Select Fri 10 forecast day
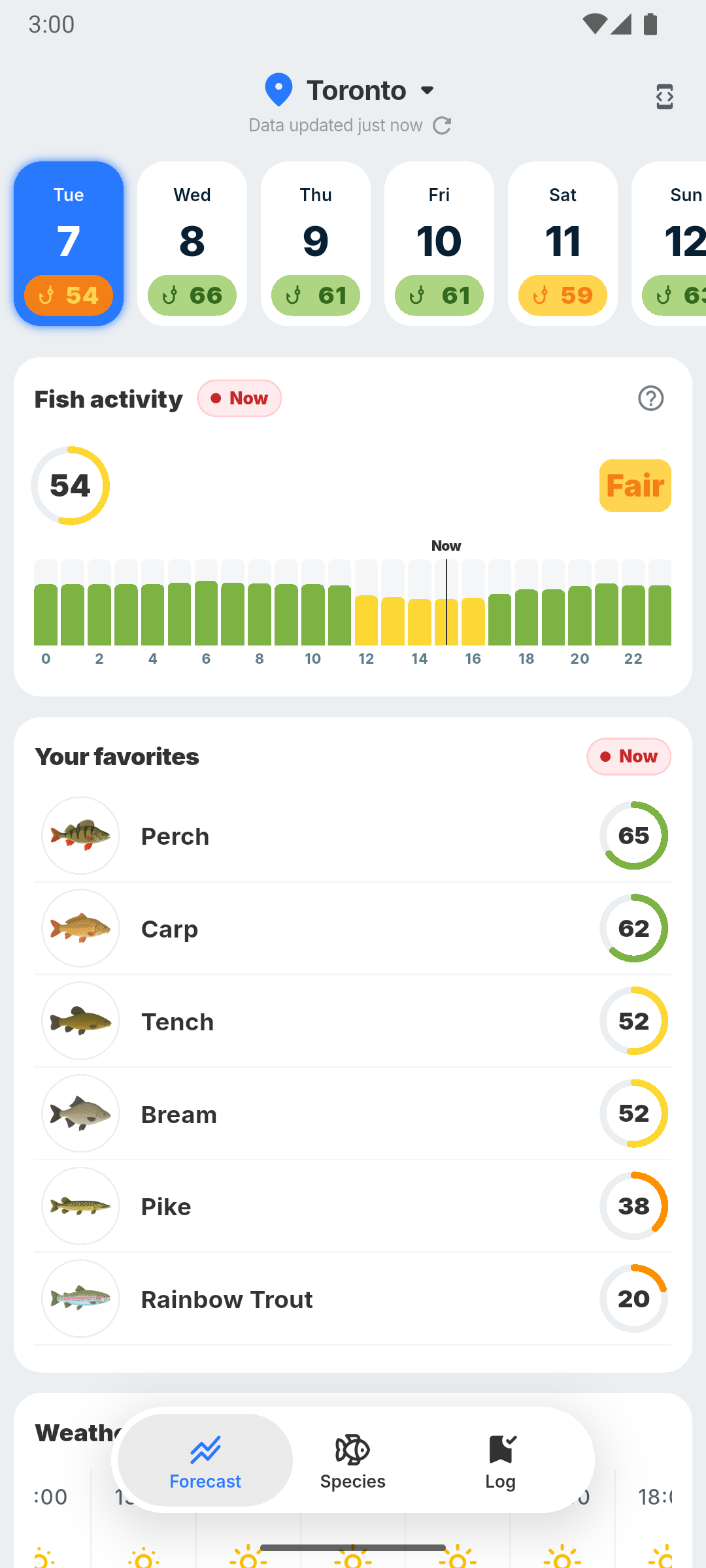The image size is (706, 1568). point(439,244)
